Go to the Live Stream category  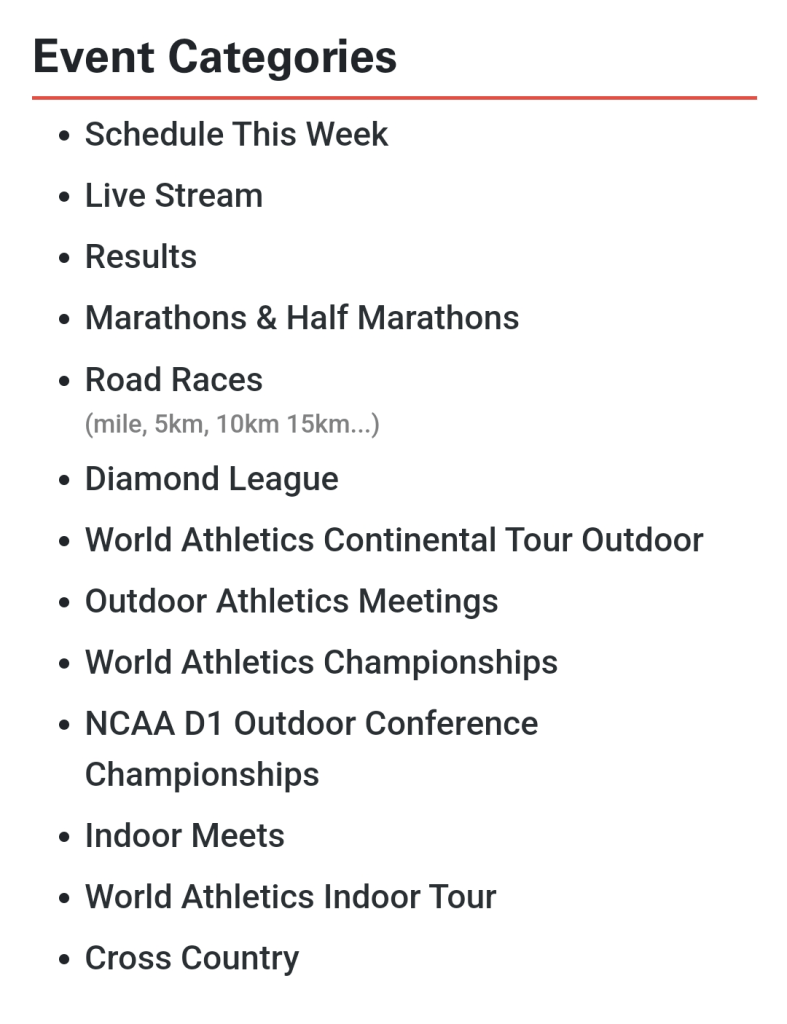[x=173, y=196]
